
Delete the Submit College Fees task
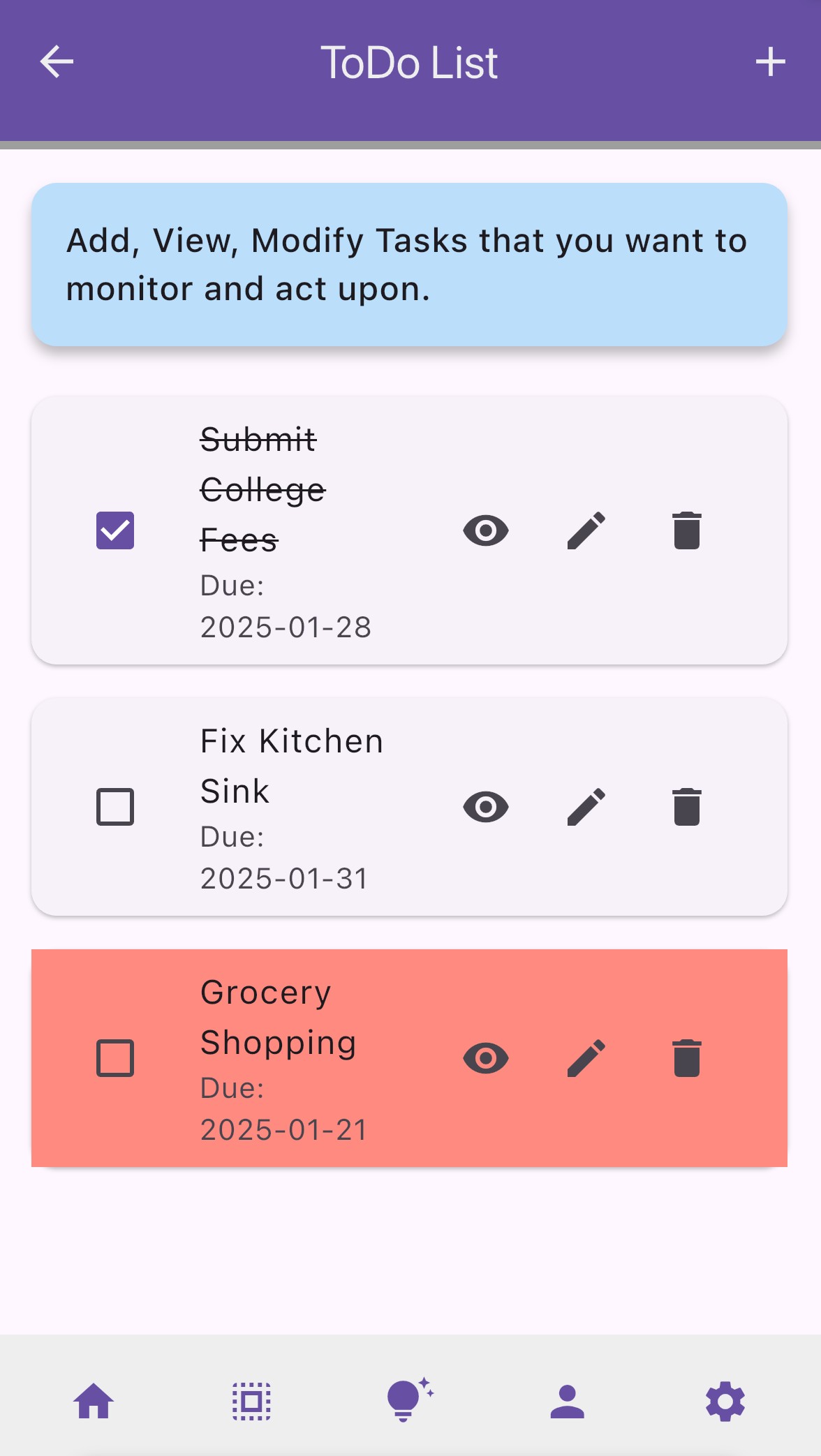click(x=687, y=530)
